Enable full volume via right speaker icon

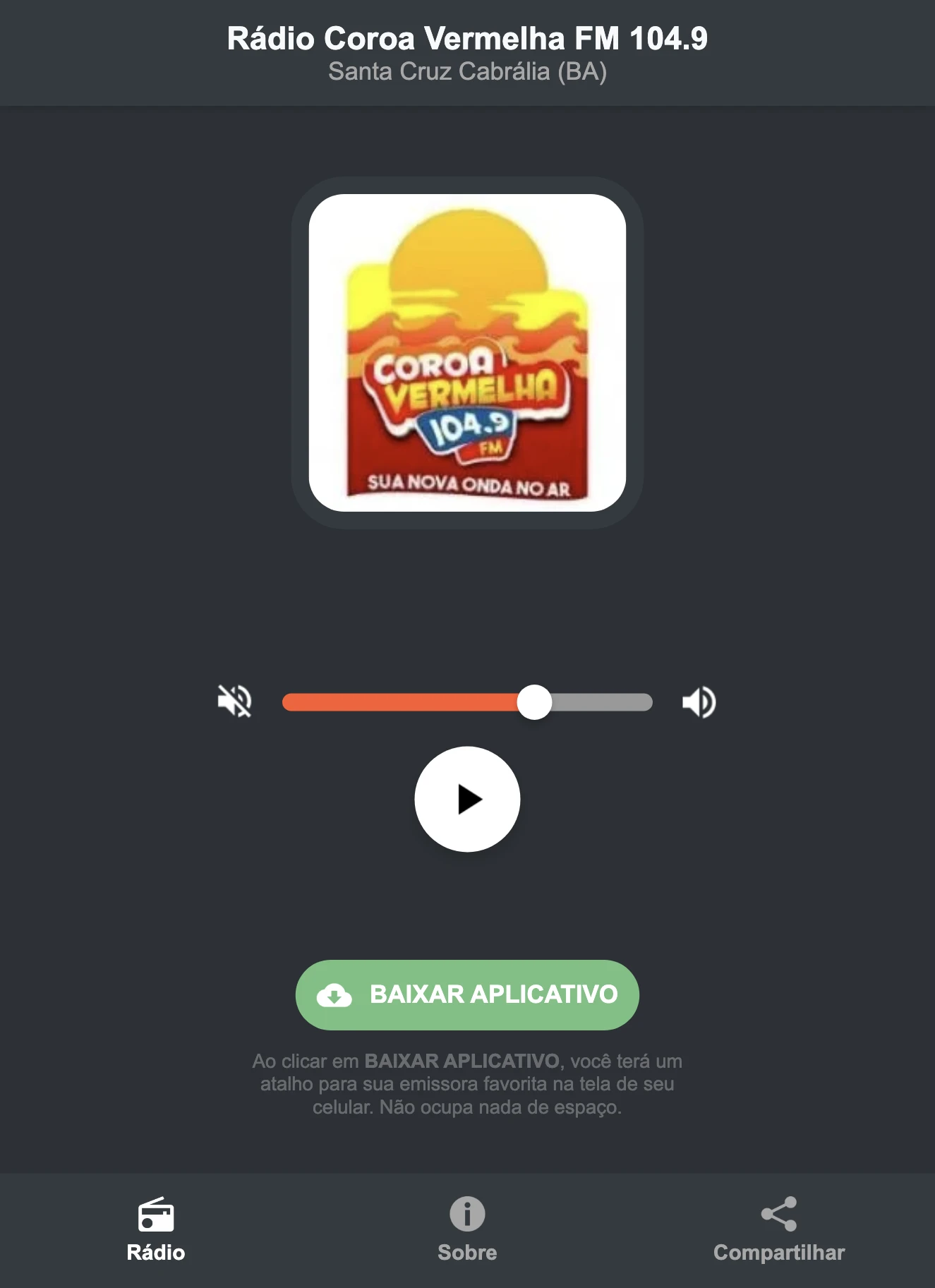coord(699,701)
